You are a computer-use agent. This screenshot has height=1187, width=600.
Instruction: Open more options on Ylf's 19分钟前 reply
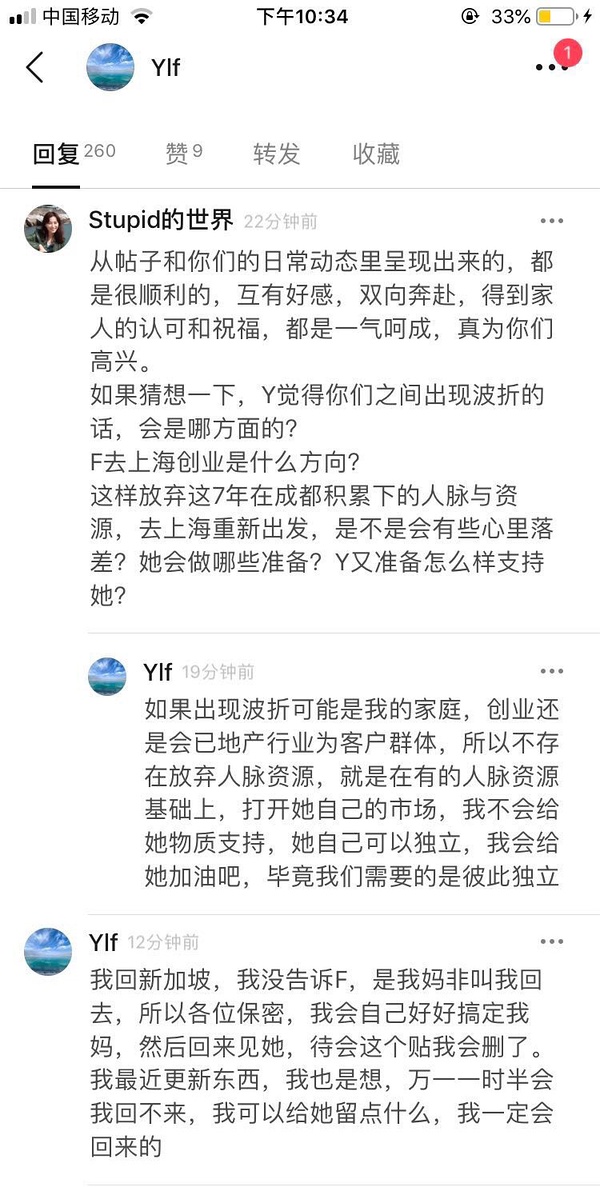551,671
